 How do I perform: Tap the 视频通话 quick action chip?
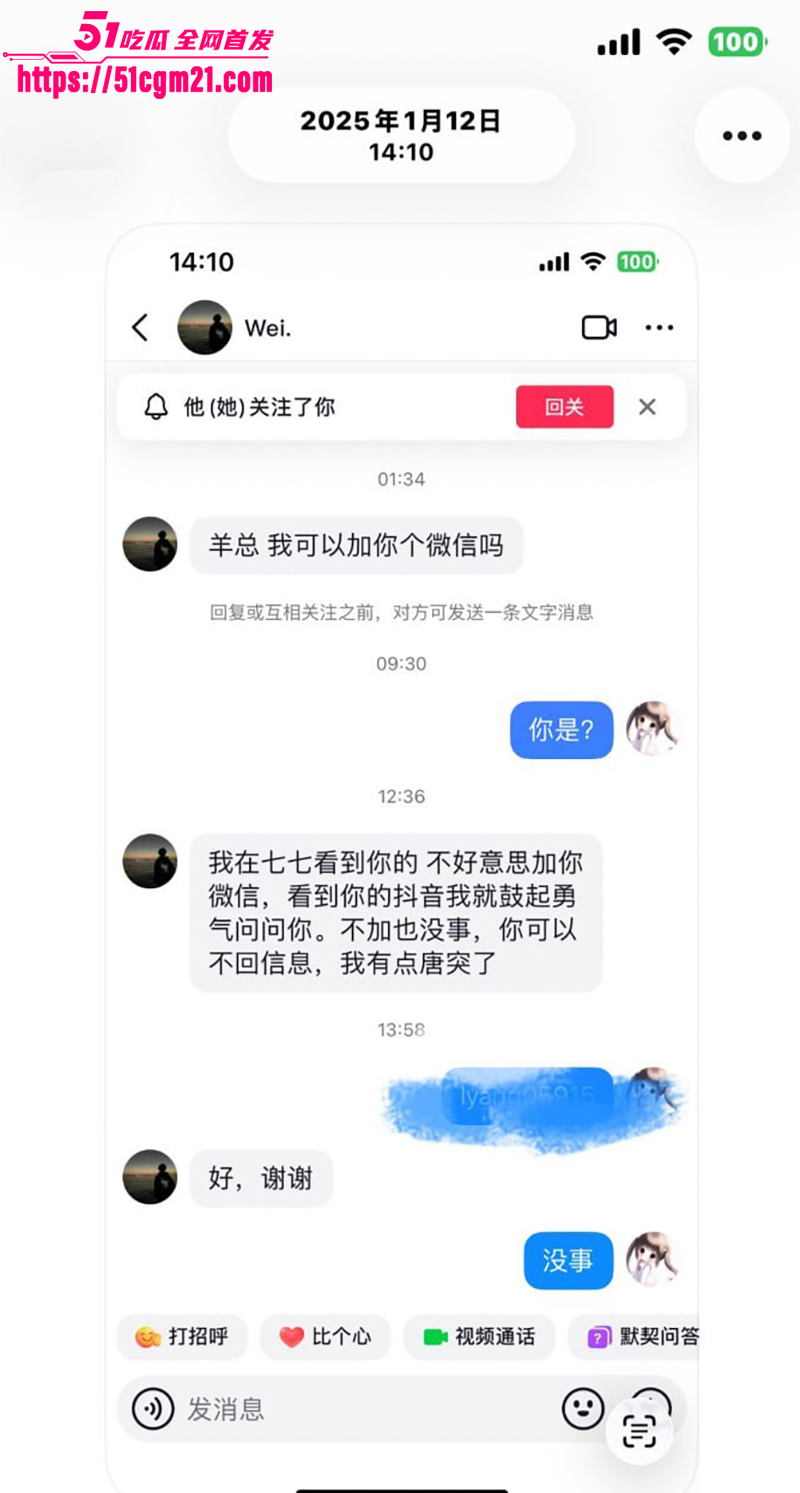coord(479,1337)
